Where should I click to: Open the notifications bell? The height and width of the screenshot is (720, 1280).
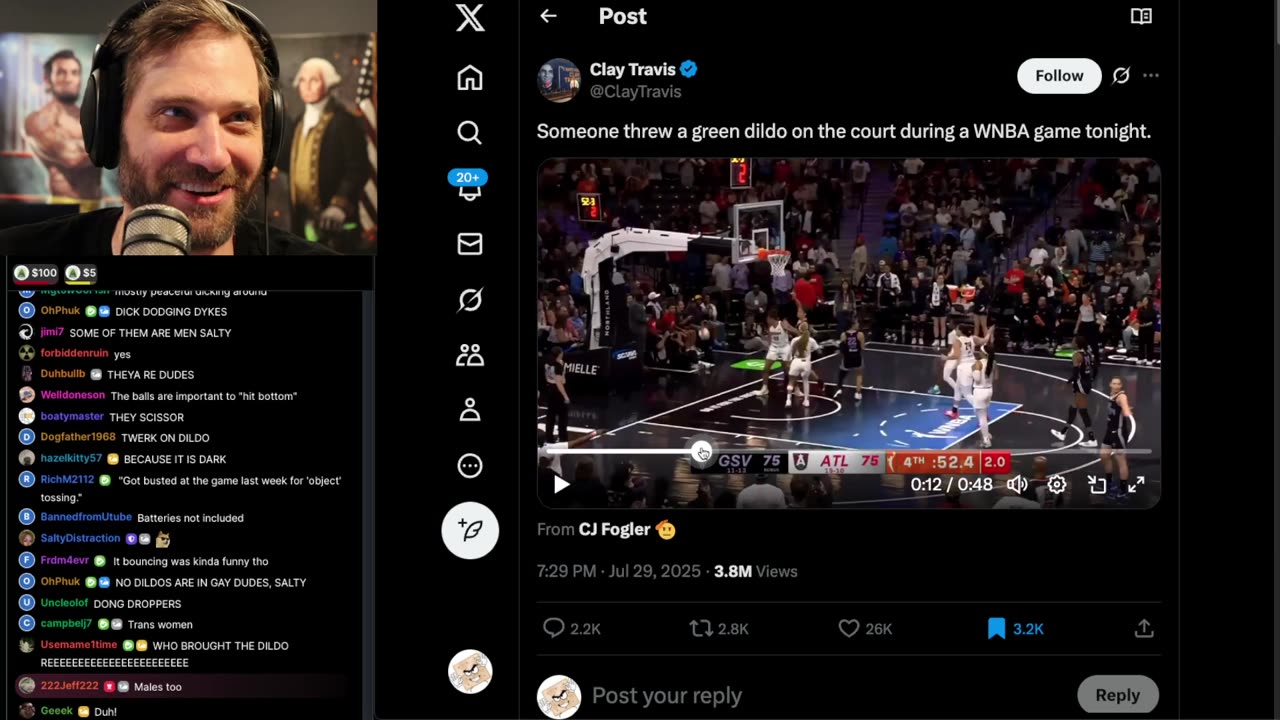coord(469,188)
